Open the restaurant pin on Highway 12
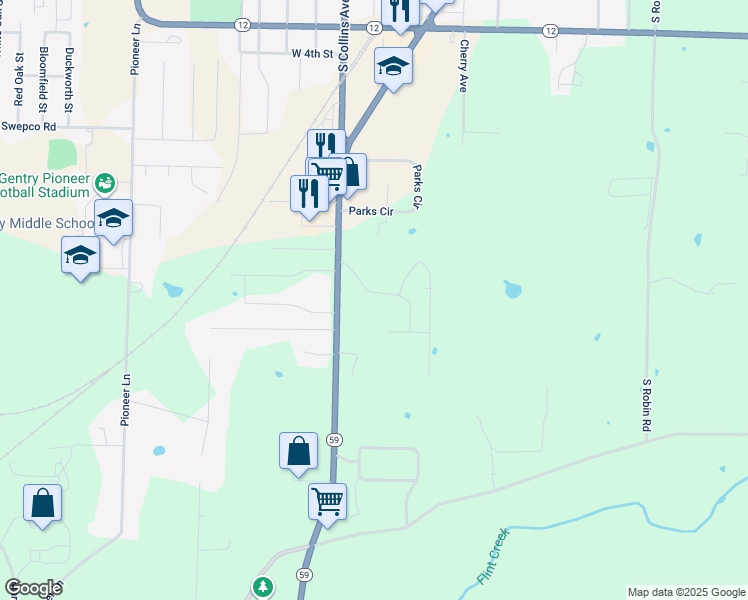The image size is (748, 600). 399,12
